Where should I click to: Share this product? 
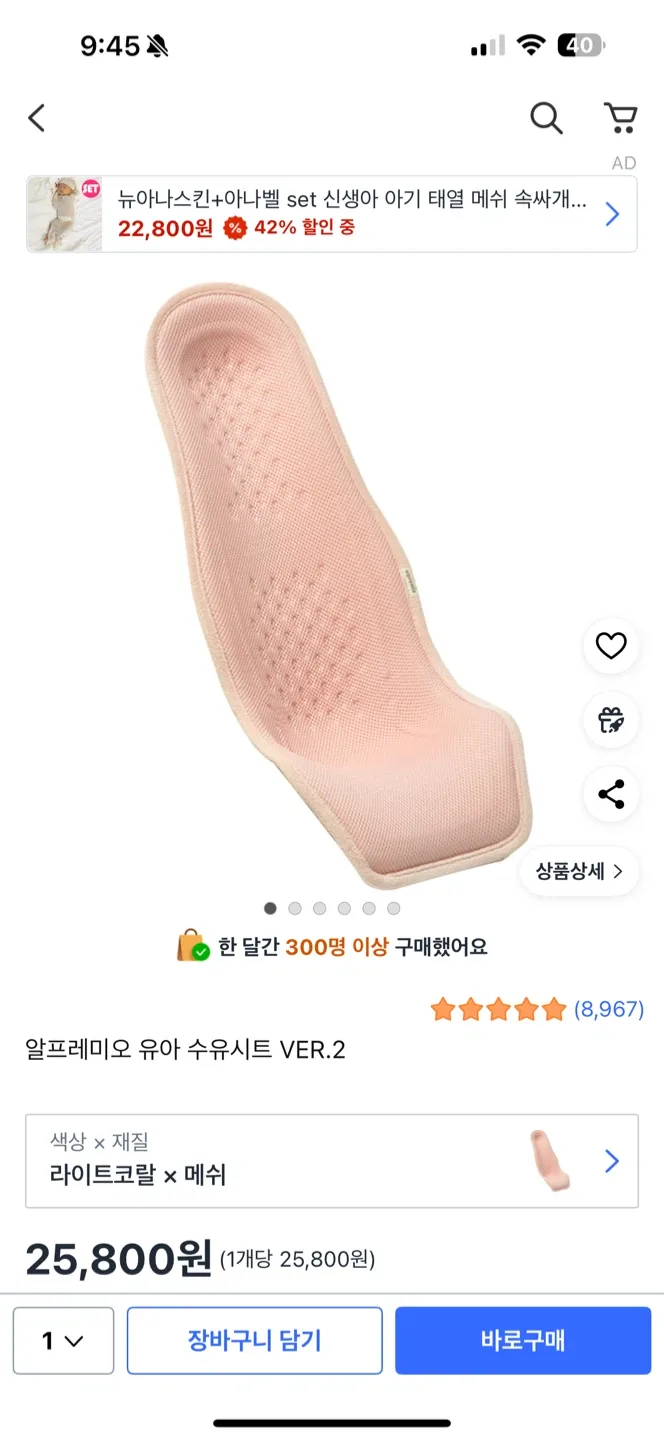[x=611, y=795]
